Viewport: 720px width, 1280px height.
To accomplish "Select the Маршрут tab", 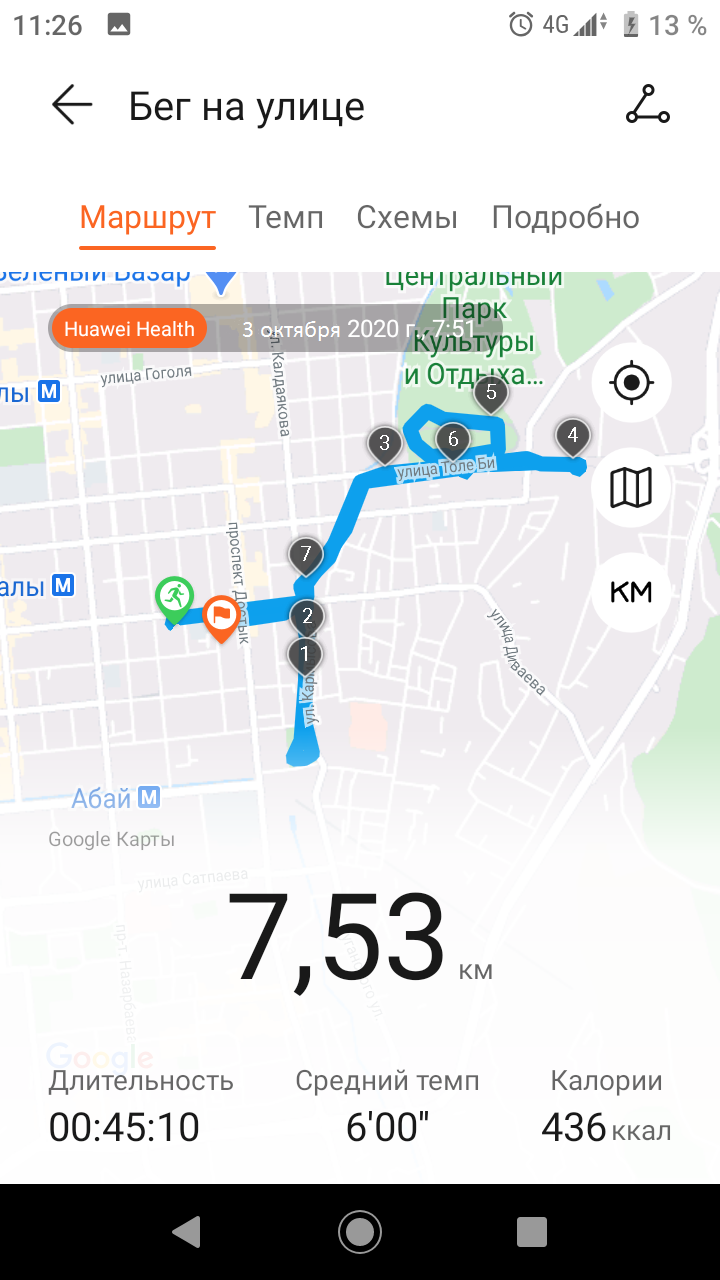I will (x=148, y=217).
